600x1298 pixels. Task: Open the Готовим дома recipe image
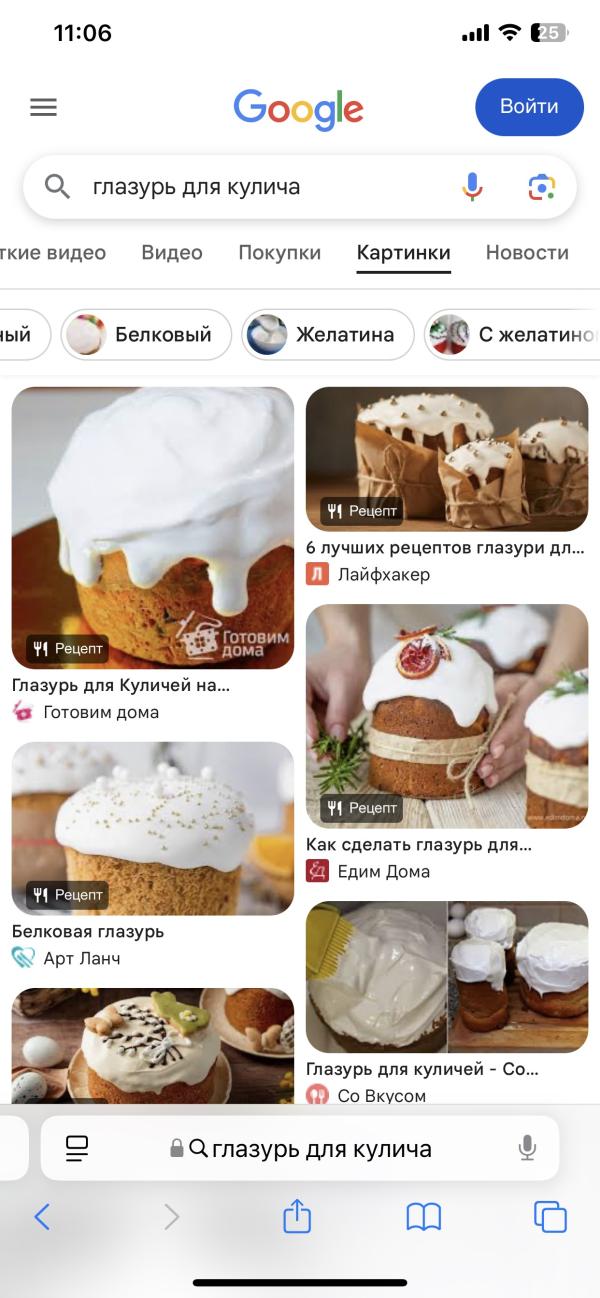(153, 528)
